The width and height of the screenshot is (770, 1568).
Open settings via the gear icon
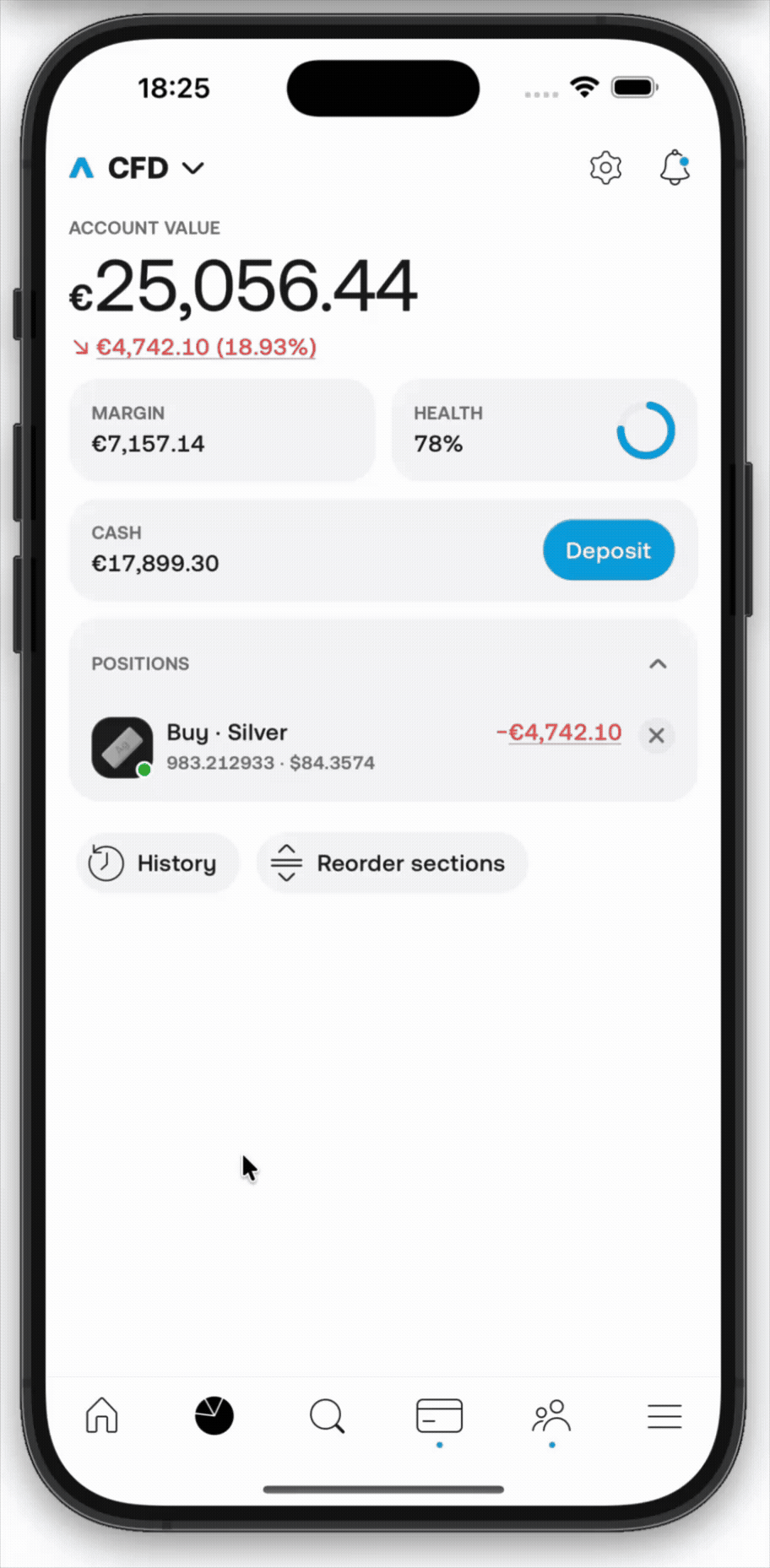pyautogui.click(x=605, y=168)
